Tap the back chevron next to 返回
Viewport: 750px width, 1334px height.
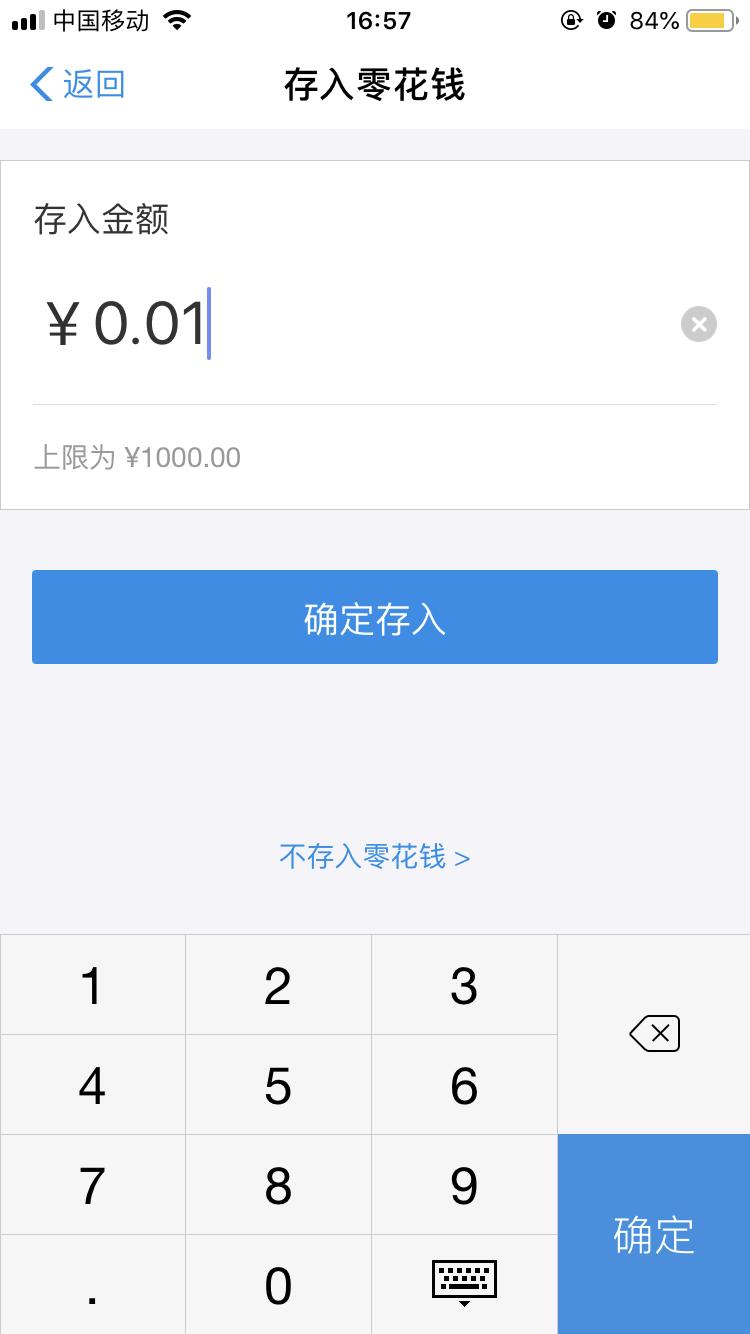40,85
